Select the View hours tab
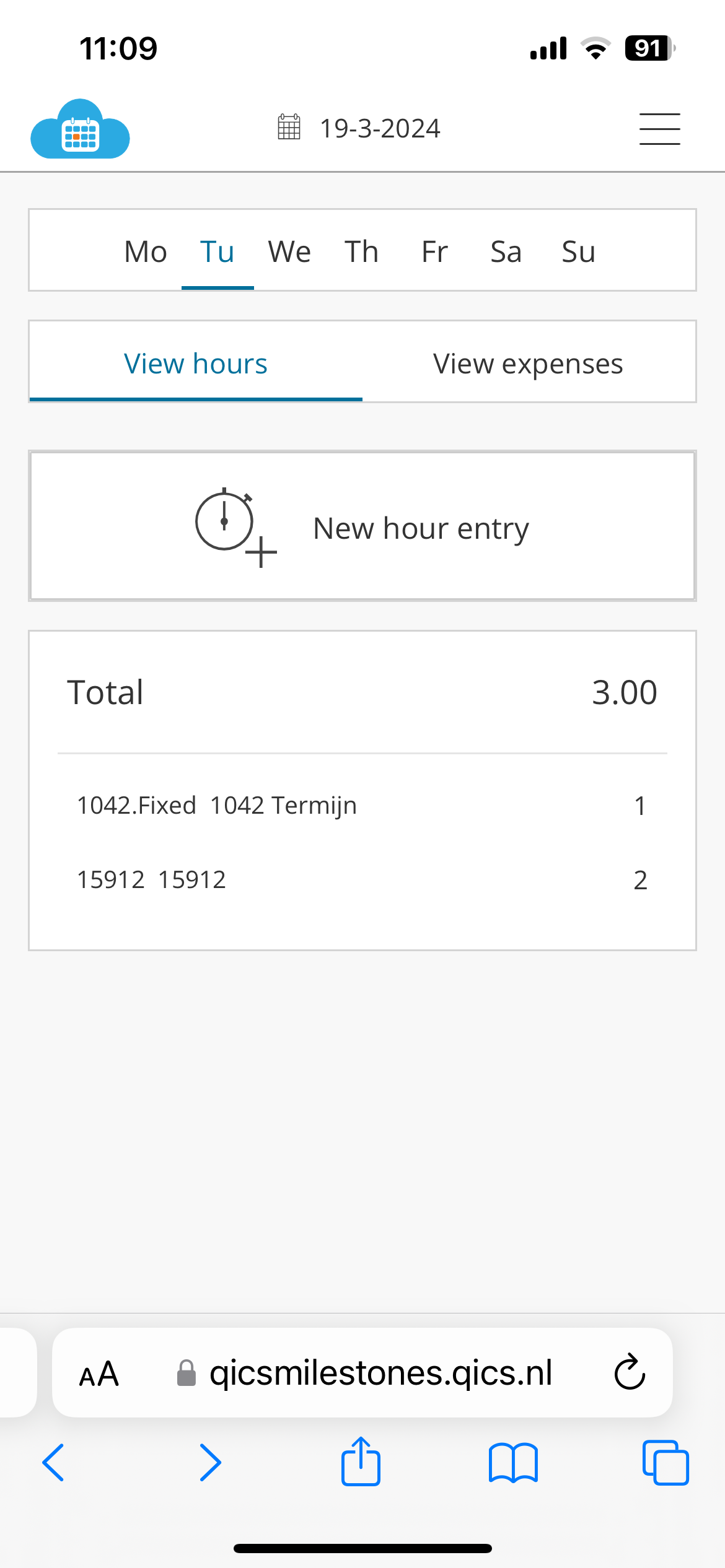 click(x=196, y=364)
